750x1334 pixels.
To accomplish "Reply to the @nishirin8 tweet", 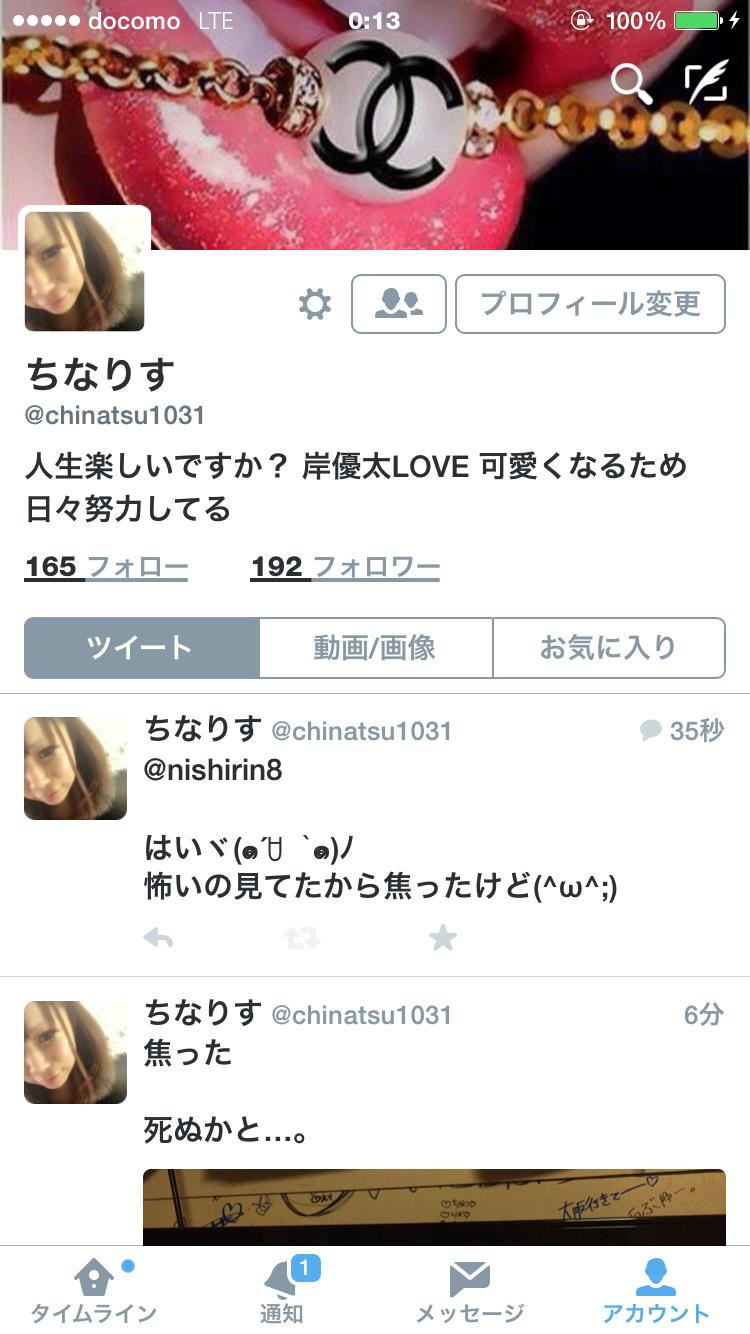I will pos(158,938).
